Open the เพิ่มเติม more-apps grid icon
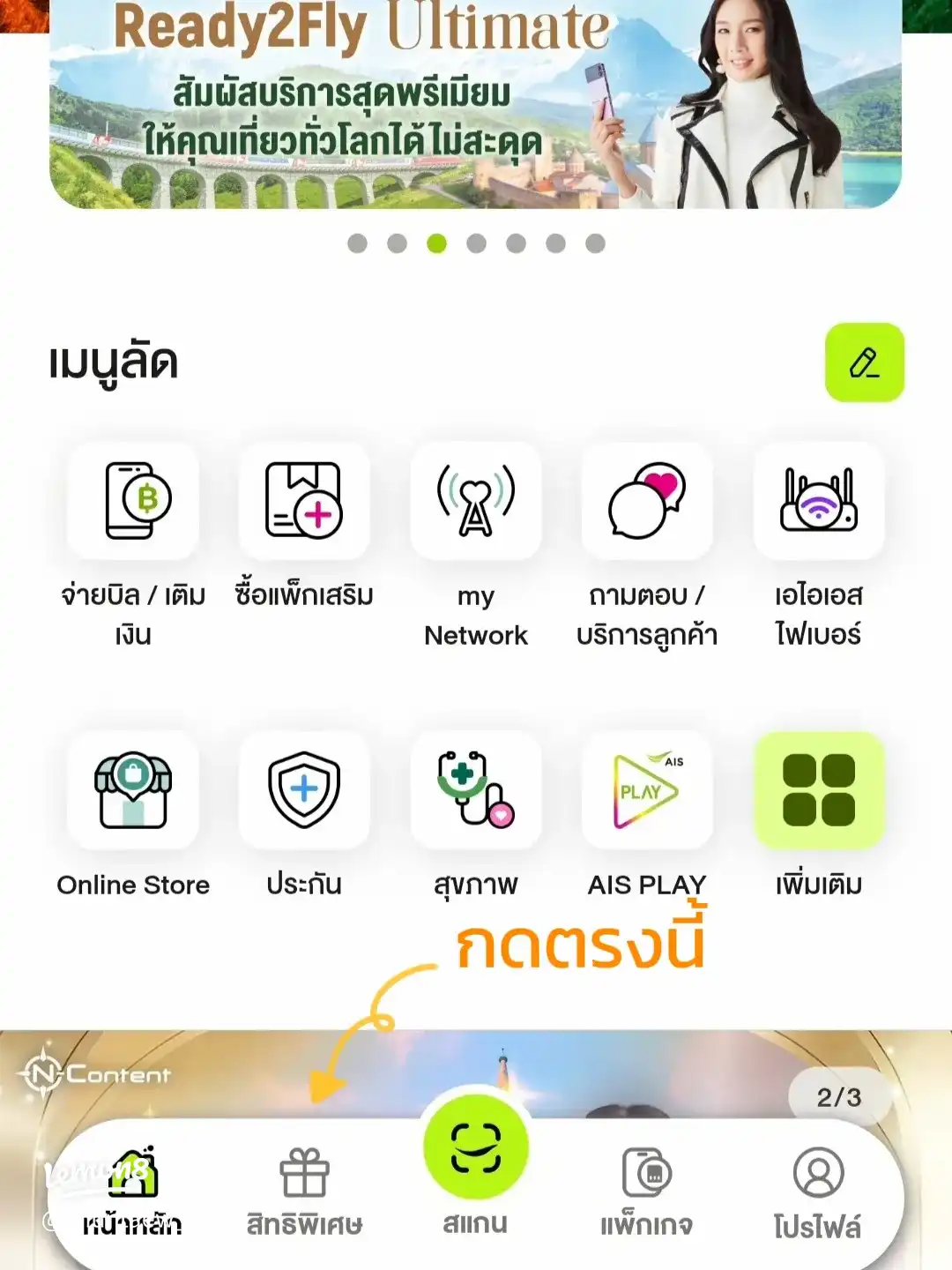This screenshot has width=952, height=1270. coord(818,789)
